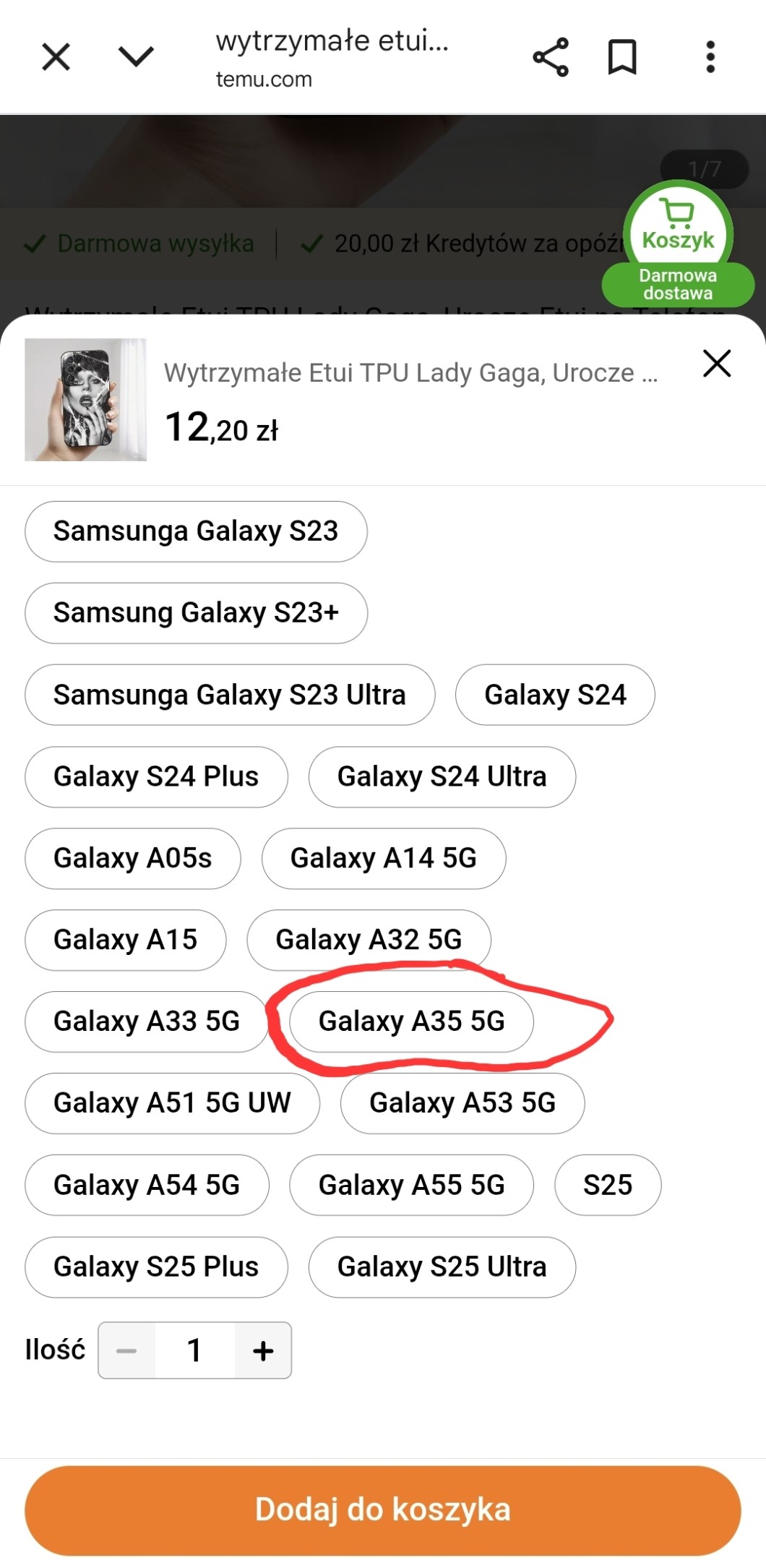Share this temu.com page
Viewport: 766px width, 1568px height.
[551, 57]
